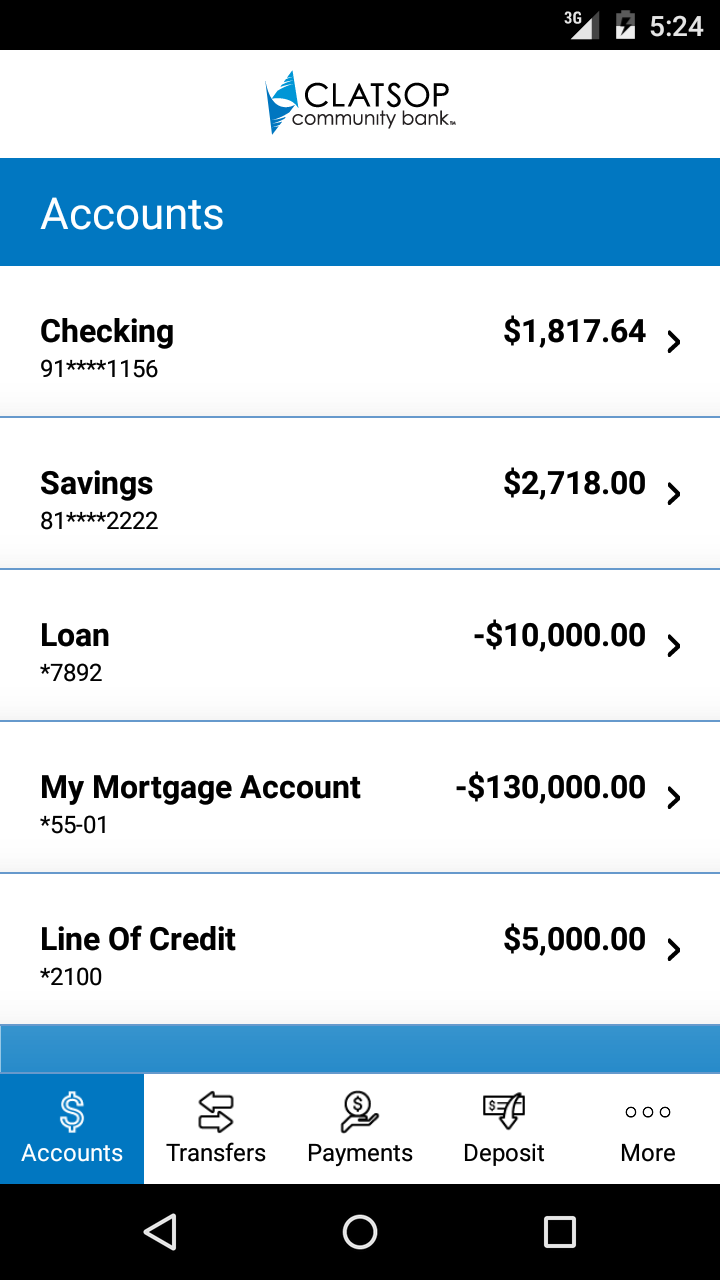Open the Loan account ending 7892
Viewport: 720px width, 1280px height.
point(360,646)
